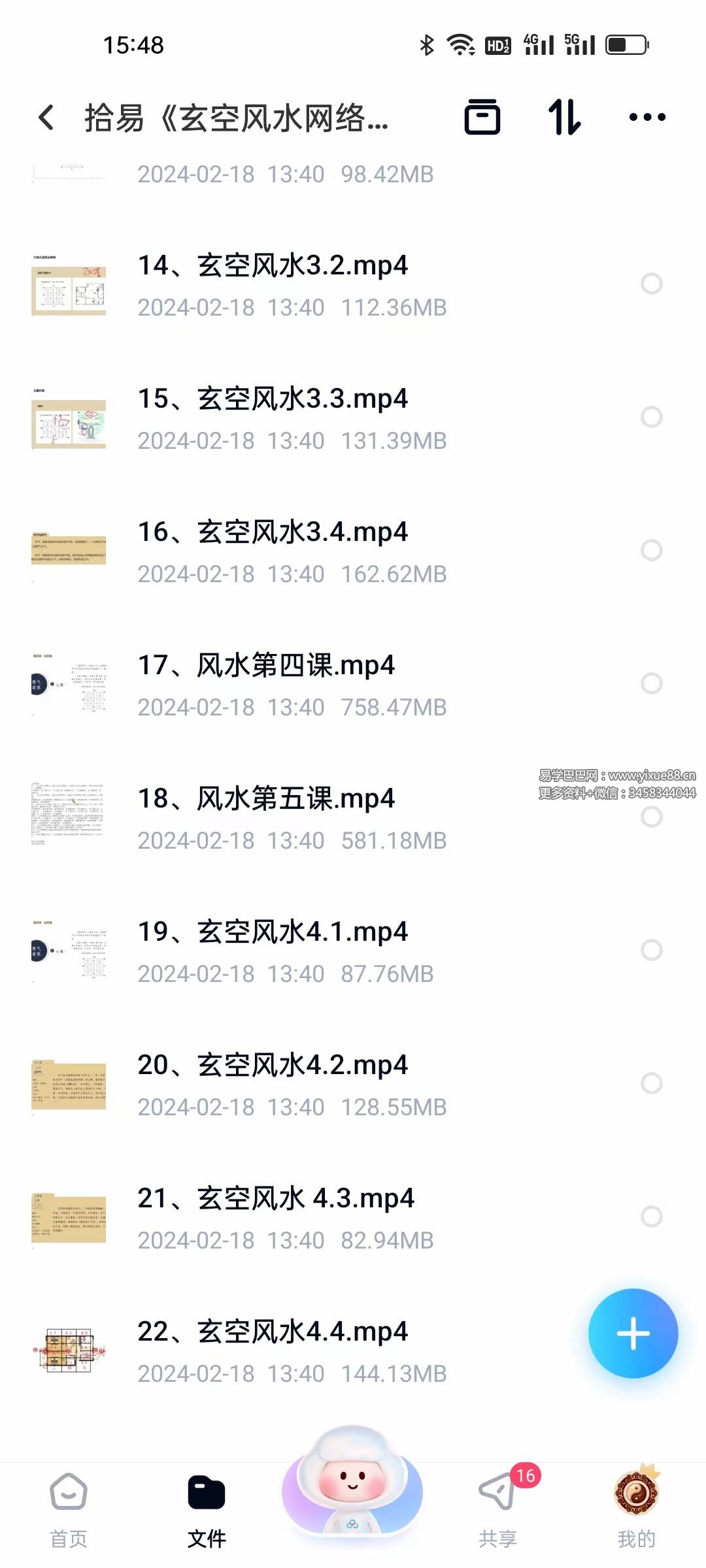
Task: Open the center assistant mascot button
Action: [352, 1490]
